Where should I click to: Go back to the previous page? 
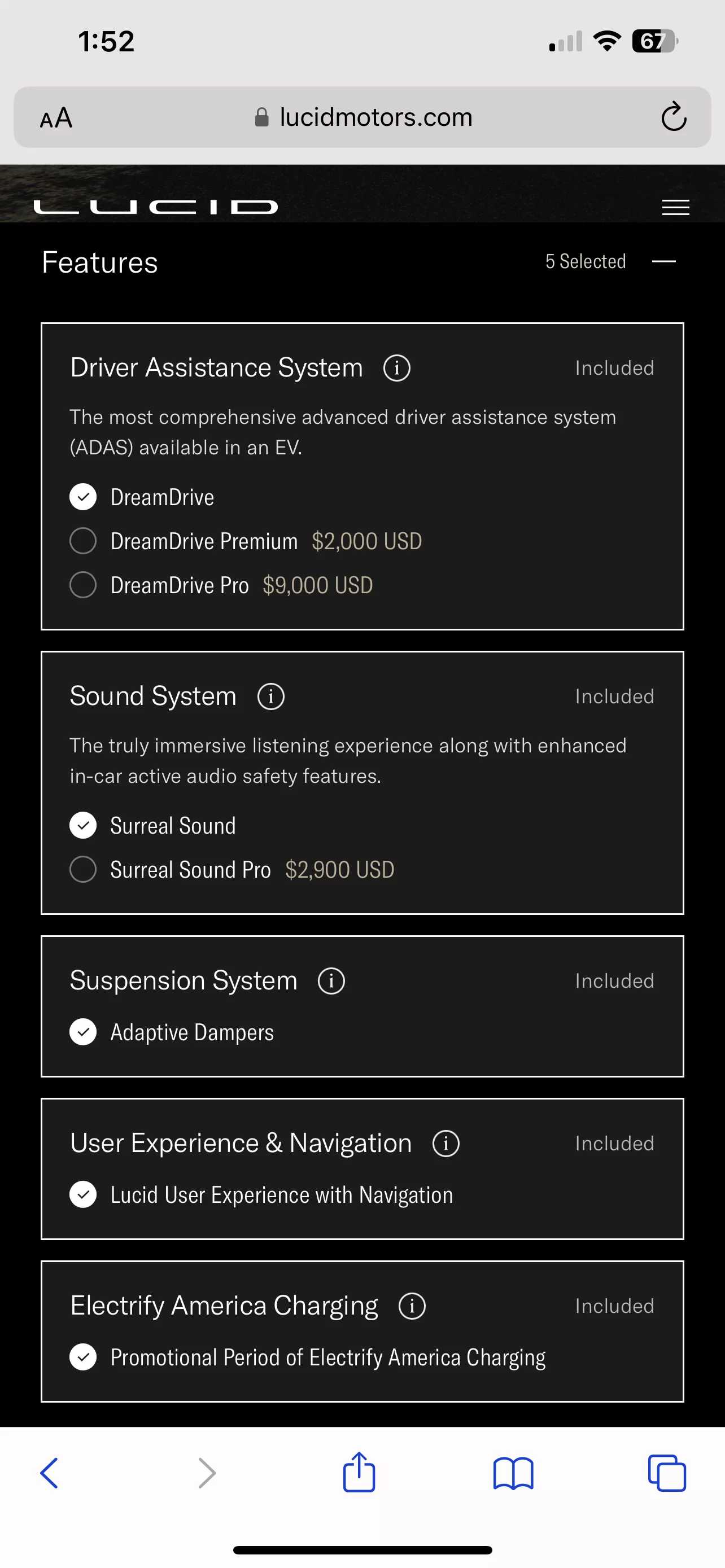[49, 1473]
